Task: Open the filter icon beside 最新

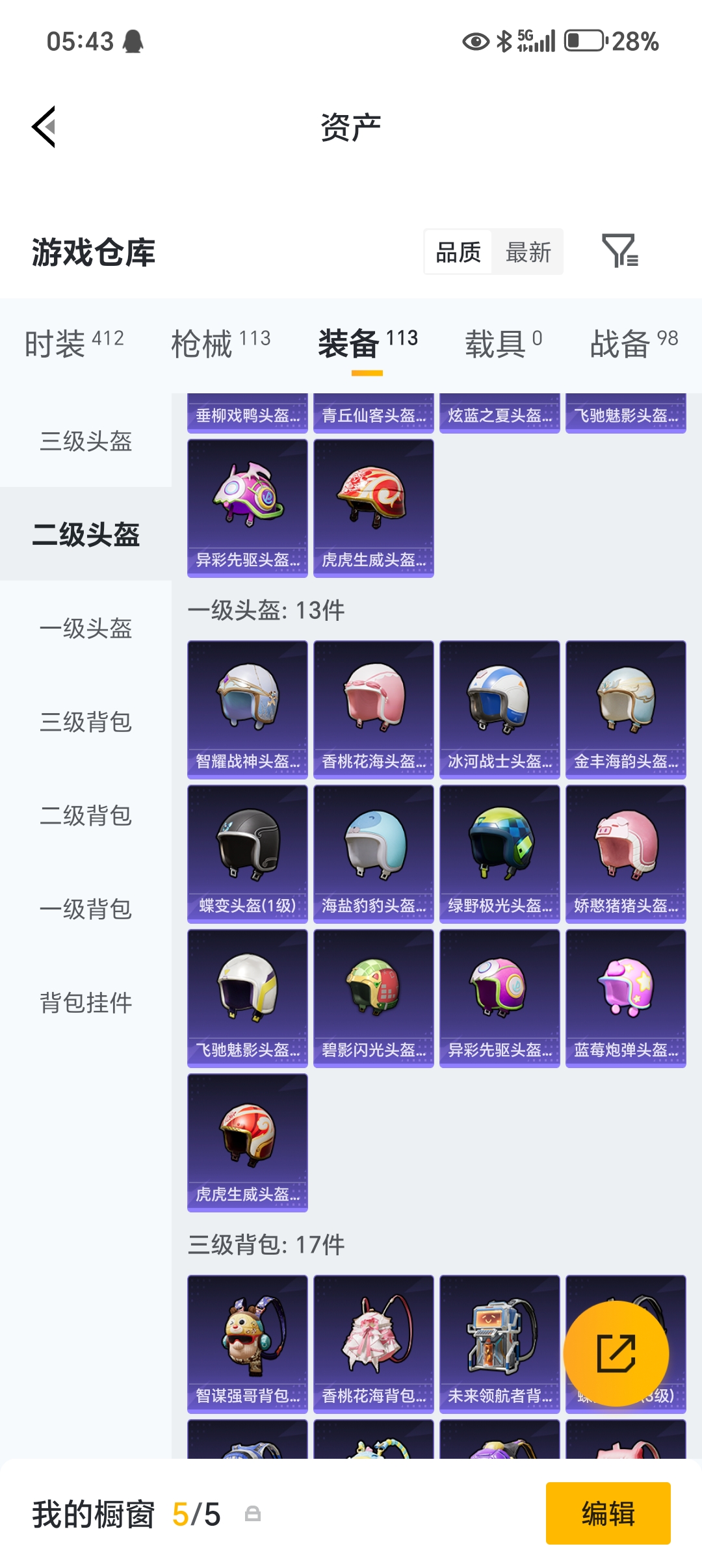Action: tap(619, 252)
